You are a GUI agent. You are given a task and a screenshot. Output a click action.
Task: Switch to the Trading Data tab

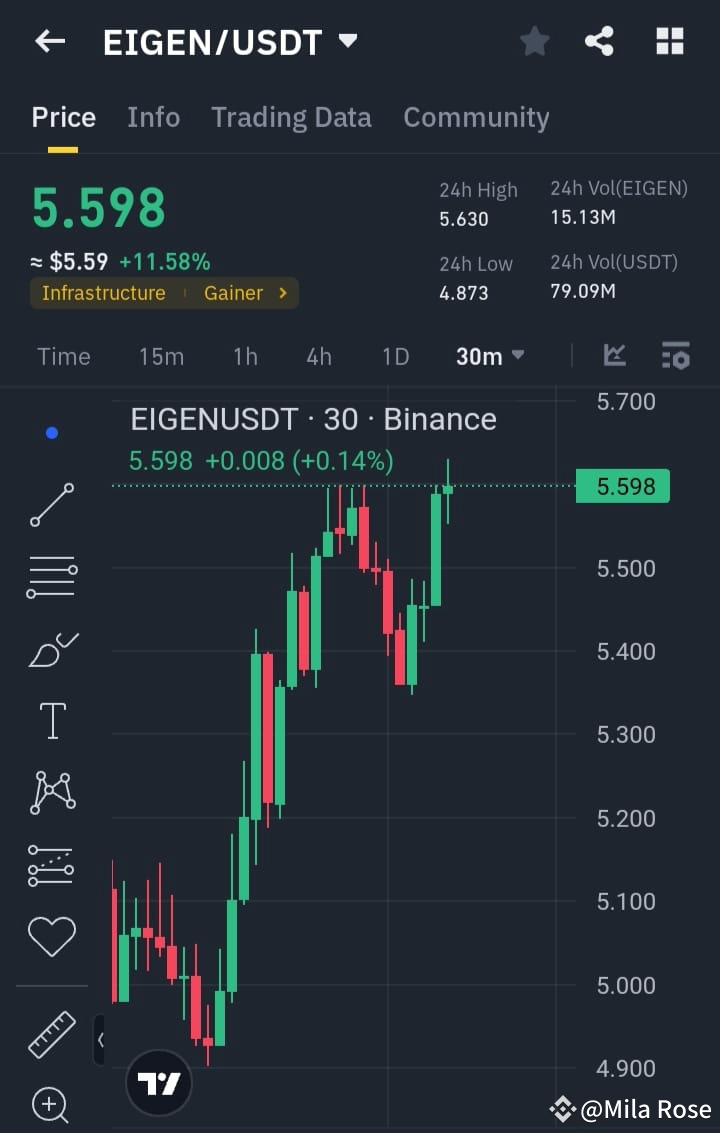[291, 117]
